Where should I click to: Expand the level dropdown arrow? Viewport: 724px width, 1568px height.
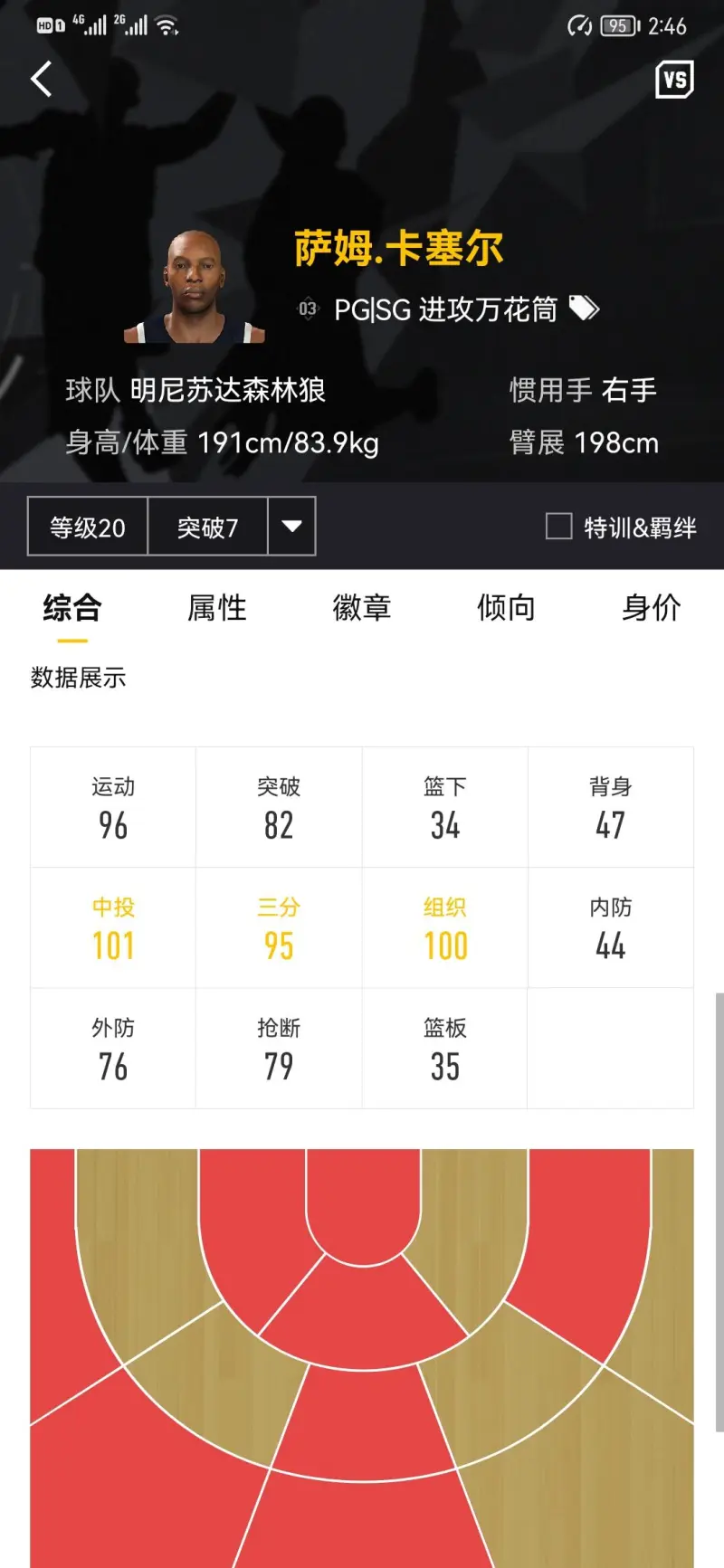(291, 526)
